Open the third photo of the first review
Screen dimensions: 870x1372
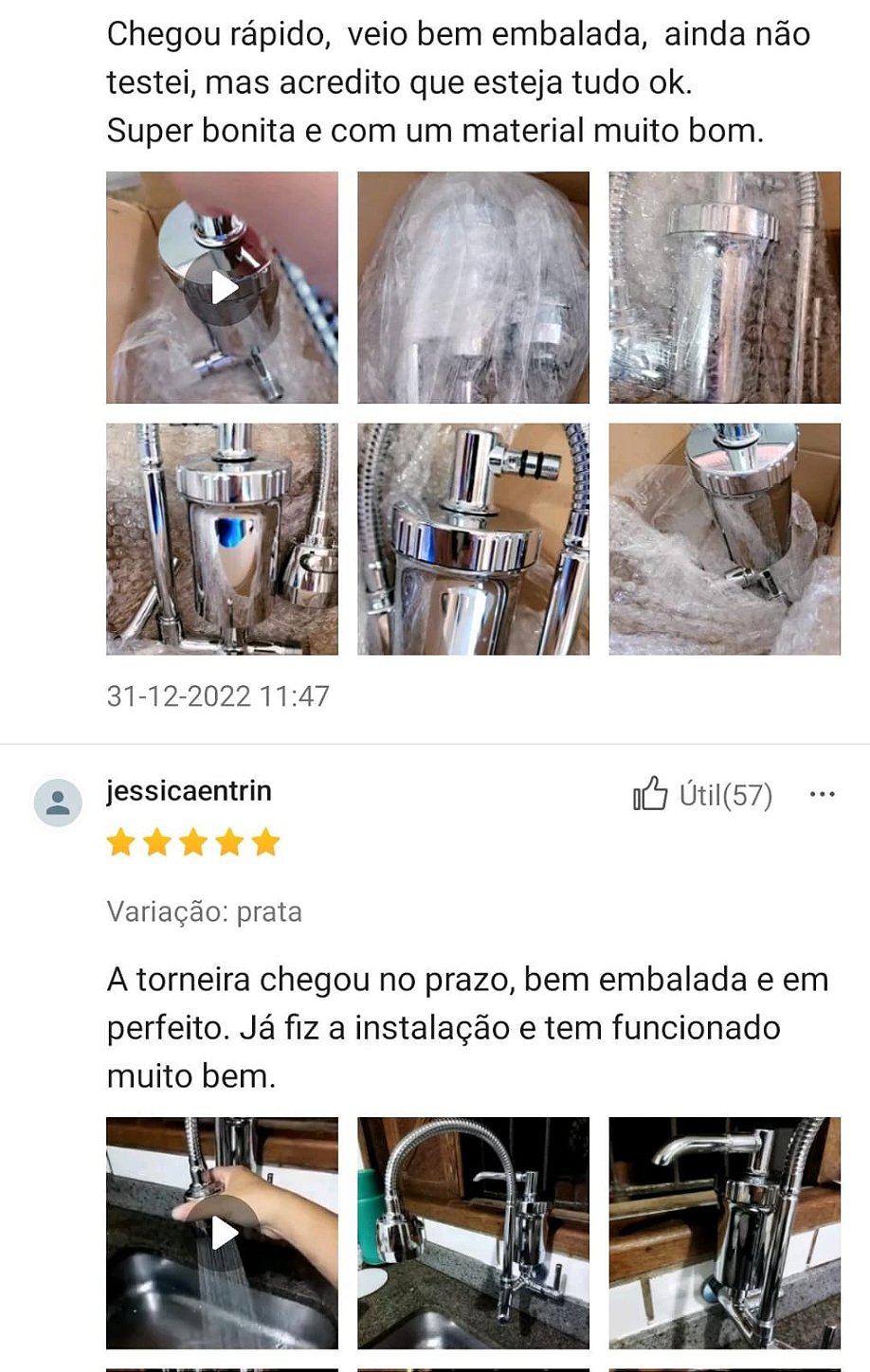pyautogui.click(x=724, y=287)
